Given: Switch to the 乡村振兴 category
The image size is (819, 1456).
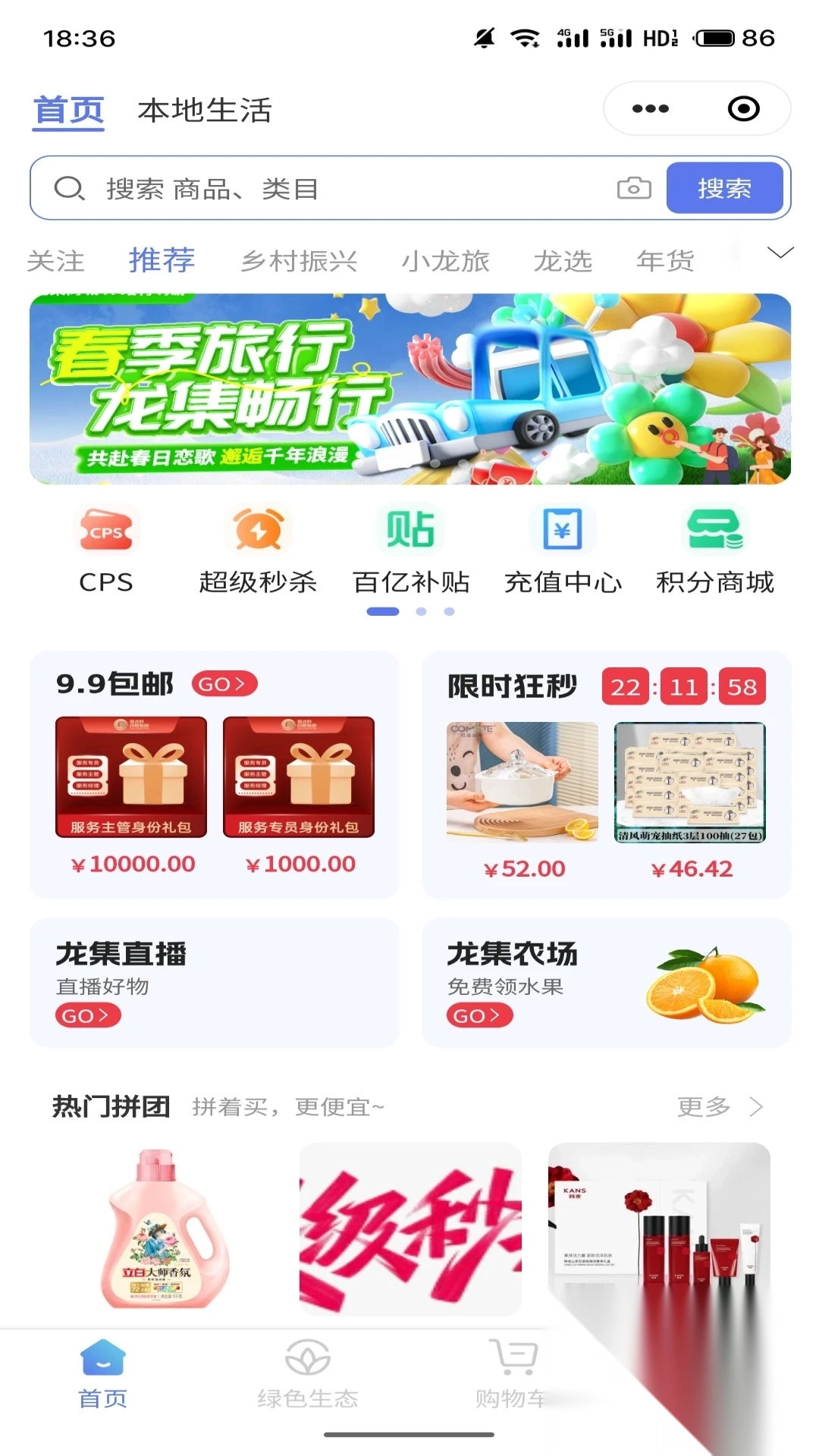Looking at the screenshot, I should 299,262.
